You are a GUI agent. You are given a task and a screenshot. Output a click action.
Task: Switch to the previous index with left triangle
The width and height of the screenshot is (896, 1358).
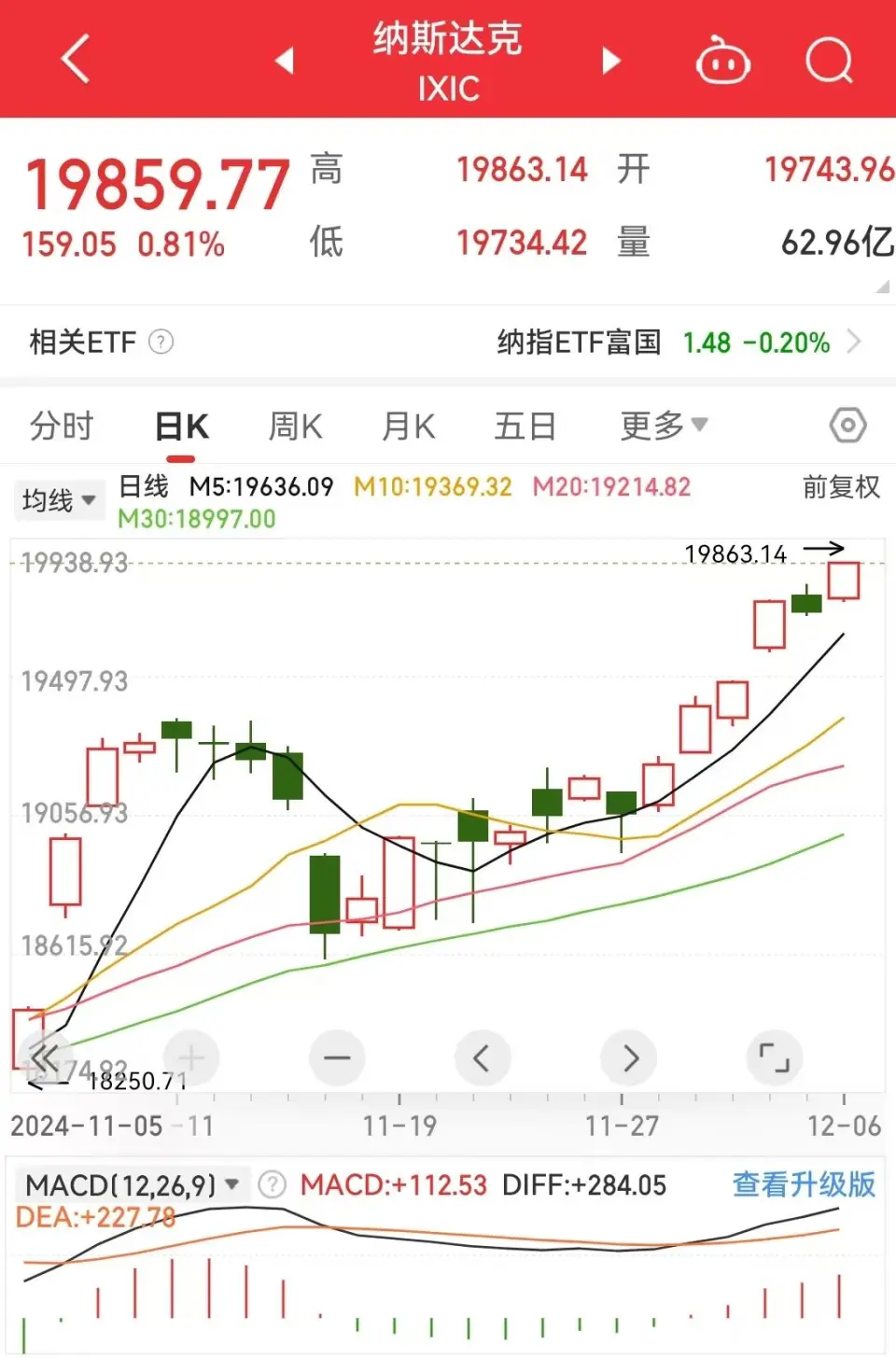(285, 61)
